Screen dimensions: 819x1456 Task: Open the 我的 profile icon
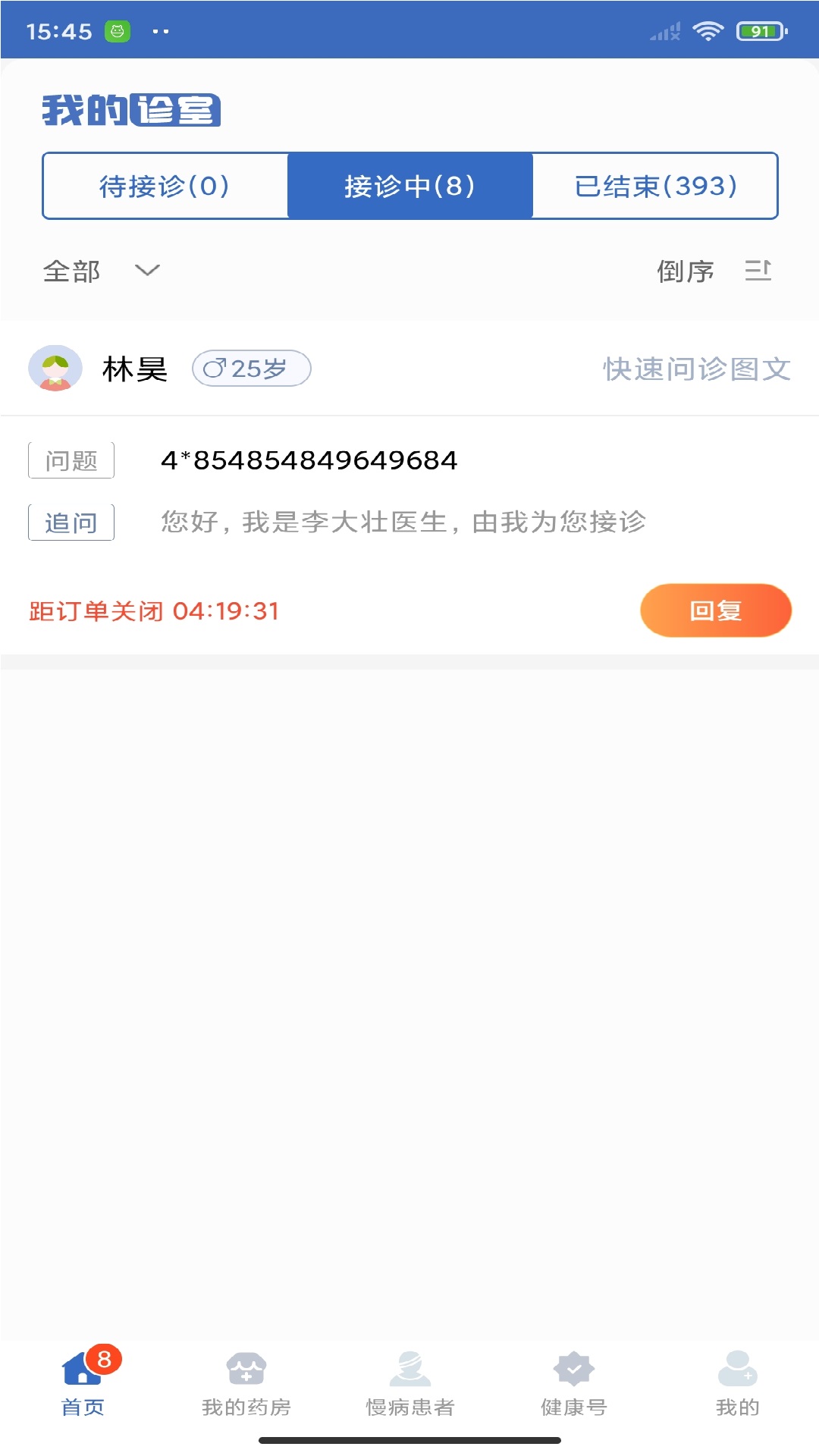[737, 1370]
